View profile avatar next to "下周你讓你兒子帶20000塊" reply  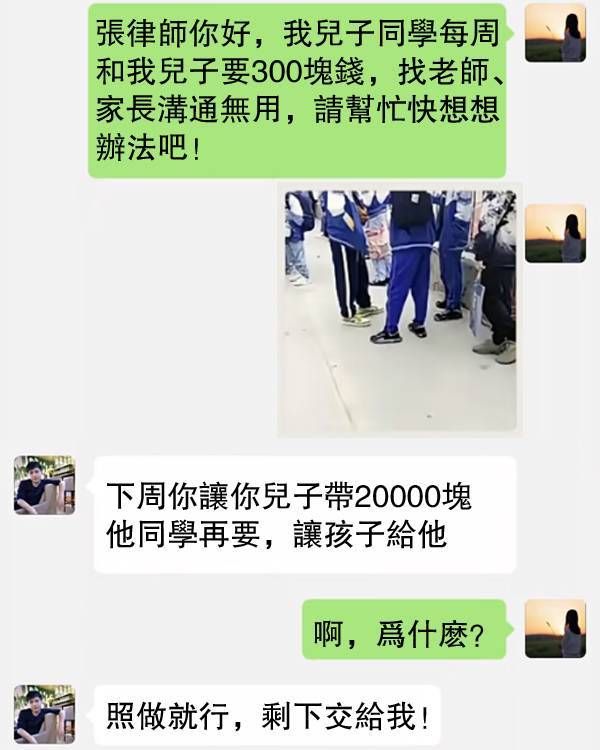(x=44, y=486)
